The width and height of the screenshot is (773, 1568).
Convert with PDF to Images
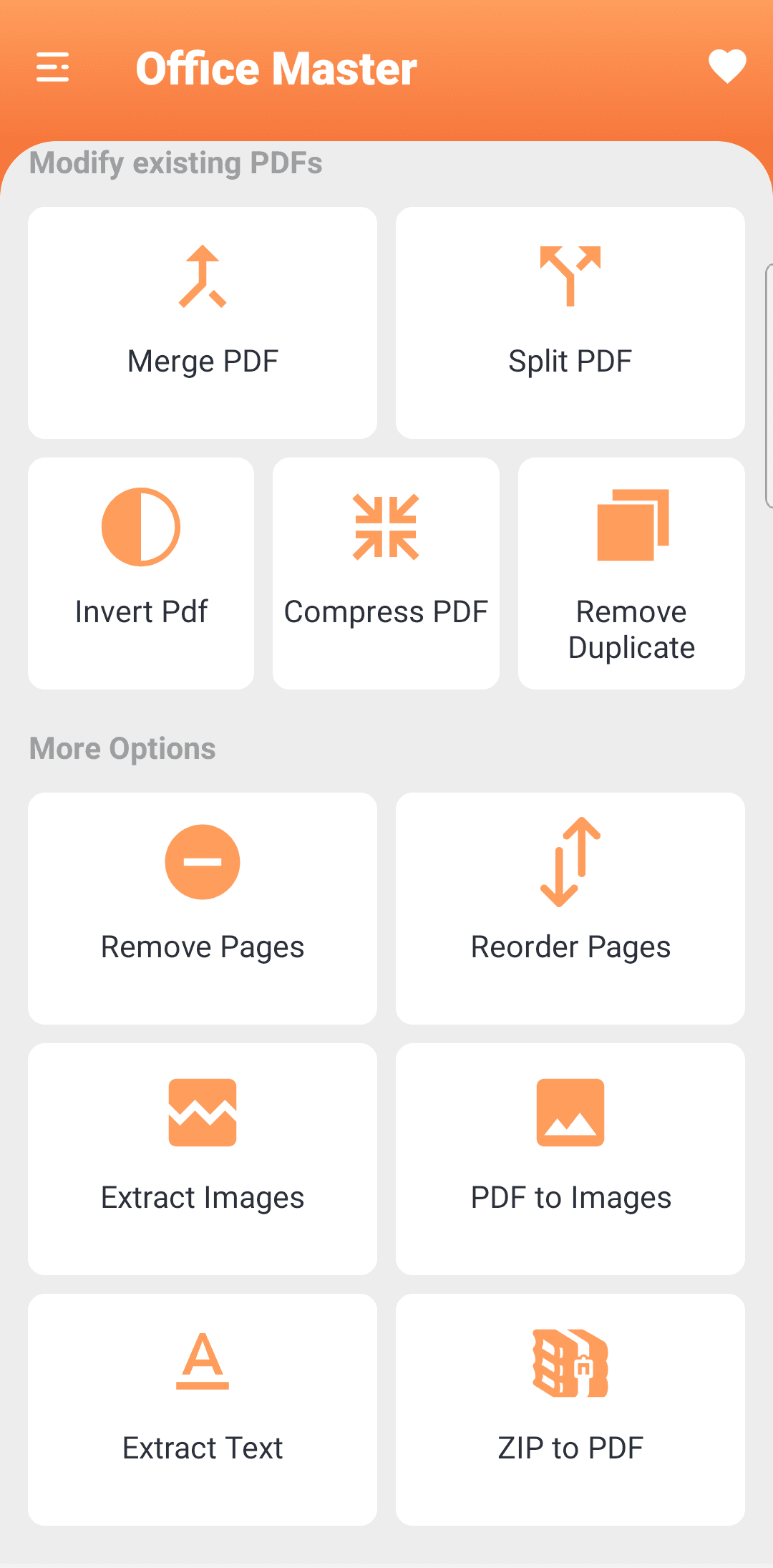point(570,1159)
